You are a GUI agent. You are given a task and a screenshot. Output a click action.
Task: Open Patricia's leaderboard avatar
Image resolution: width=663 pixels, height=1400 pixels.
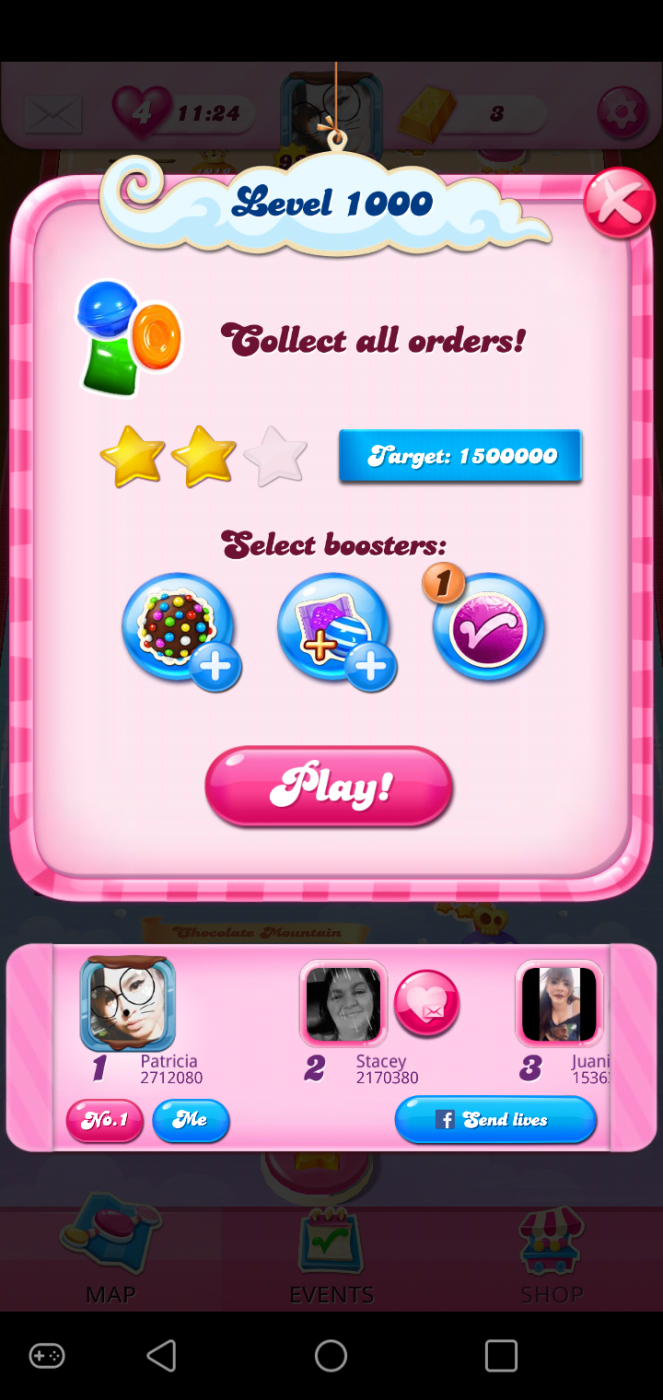pyautogui.click(x=128, y=1003)
